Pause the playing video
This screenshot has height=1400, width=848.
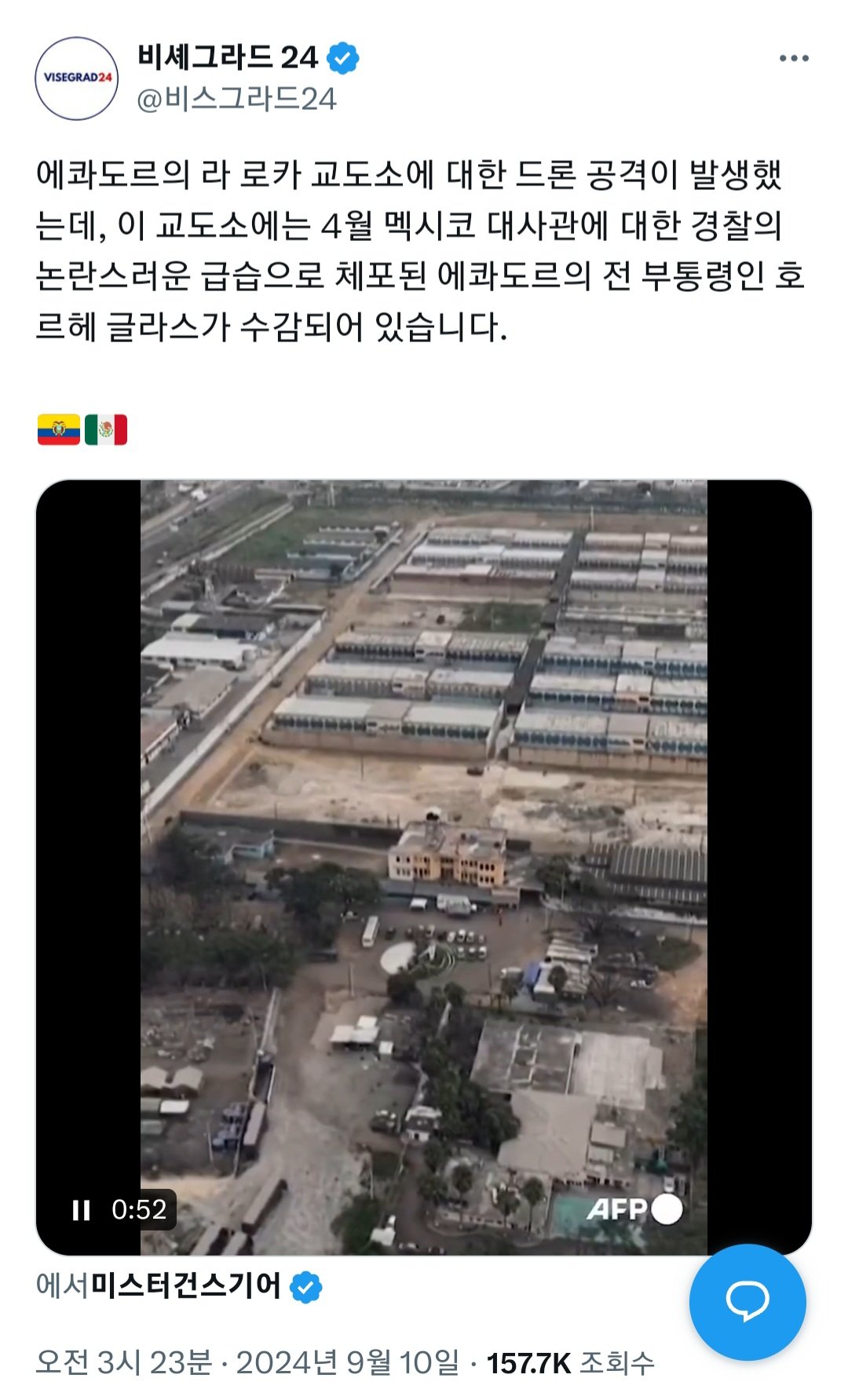tap(82, 1210)
